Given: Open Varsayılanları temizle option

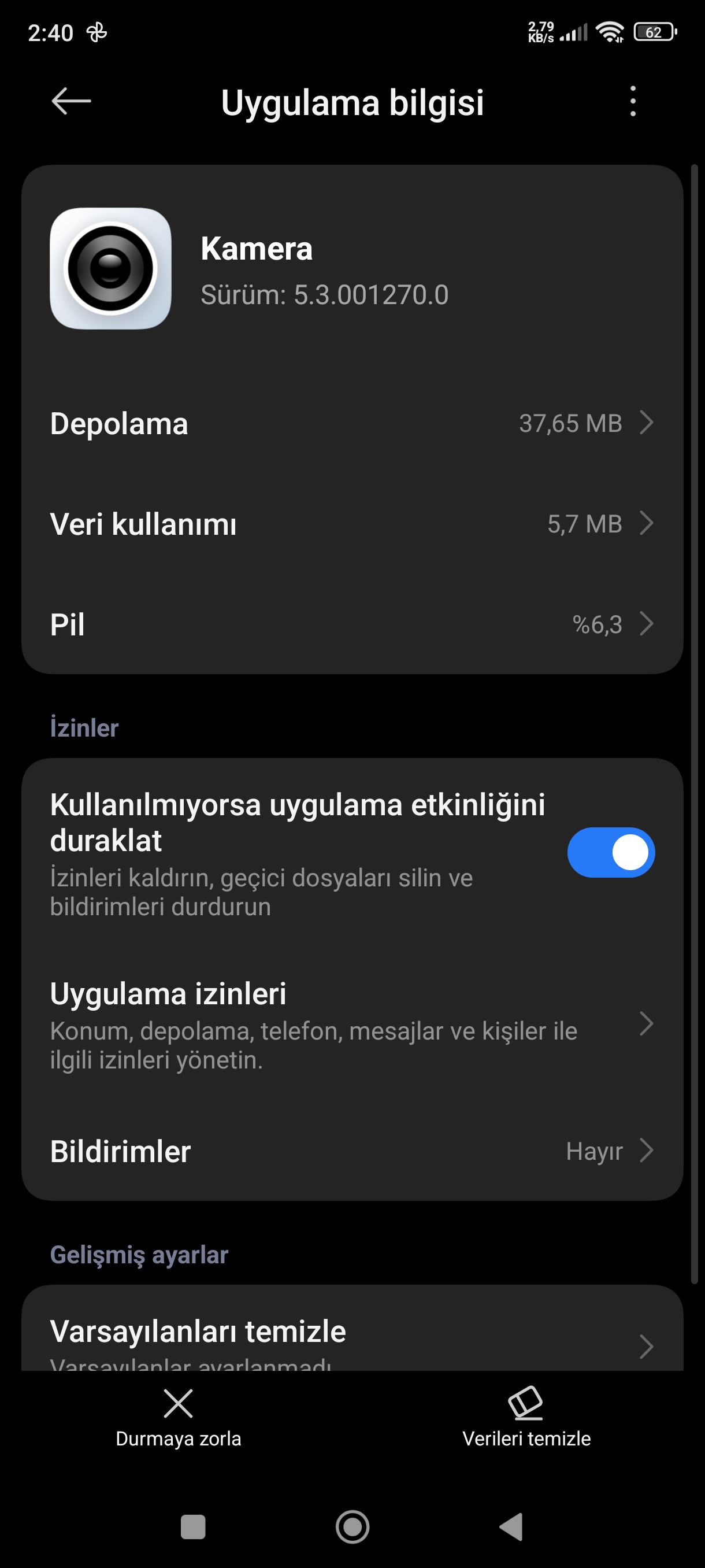Looking at the screenshot, I should click(352, 1336).
